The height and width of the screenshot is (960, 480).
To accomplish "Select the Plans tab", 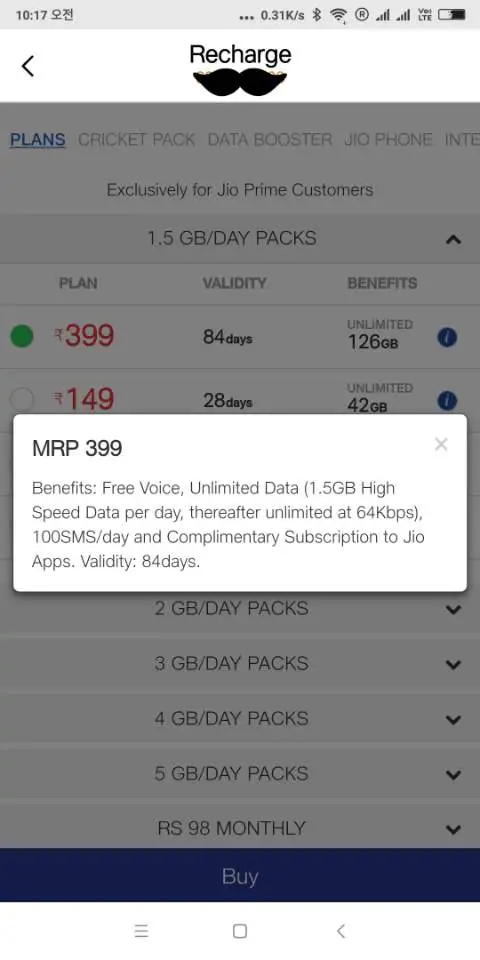I will click(37, 140).
